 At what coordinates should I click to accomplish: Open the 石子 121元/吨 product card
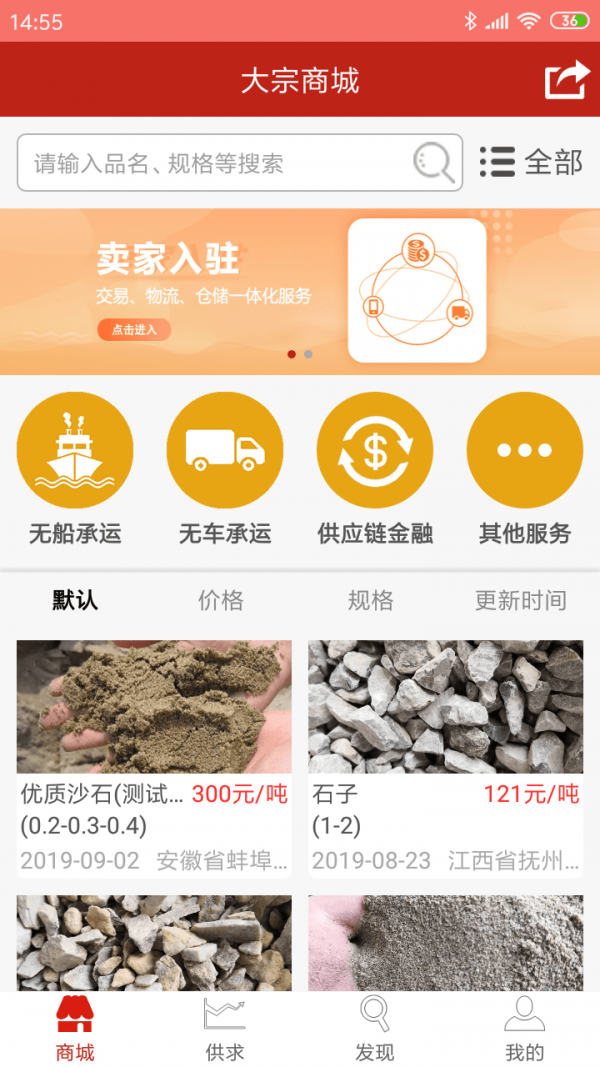click(446, 759)
